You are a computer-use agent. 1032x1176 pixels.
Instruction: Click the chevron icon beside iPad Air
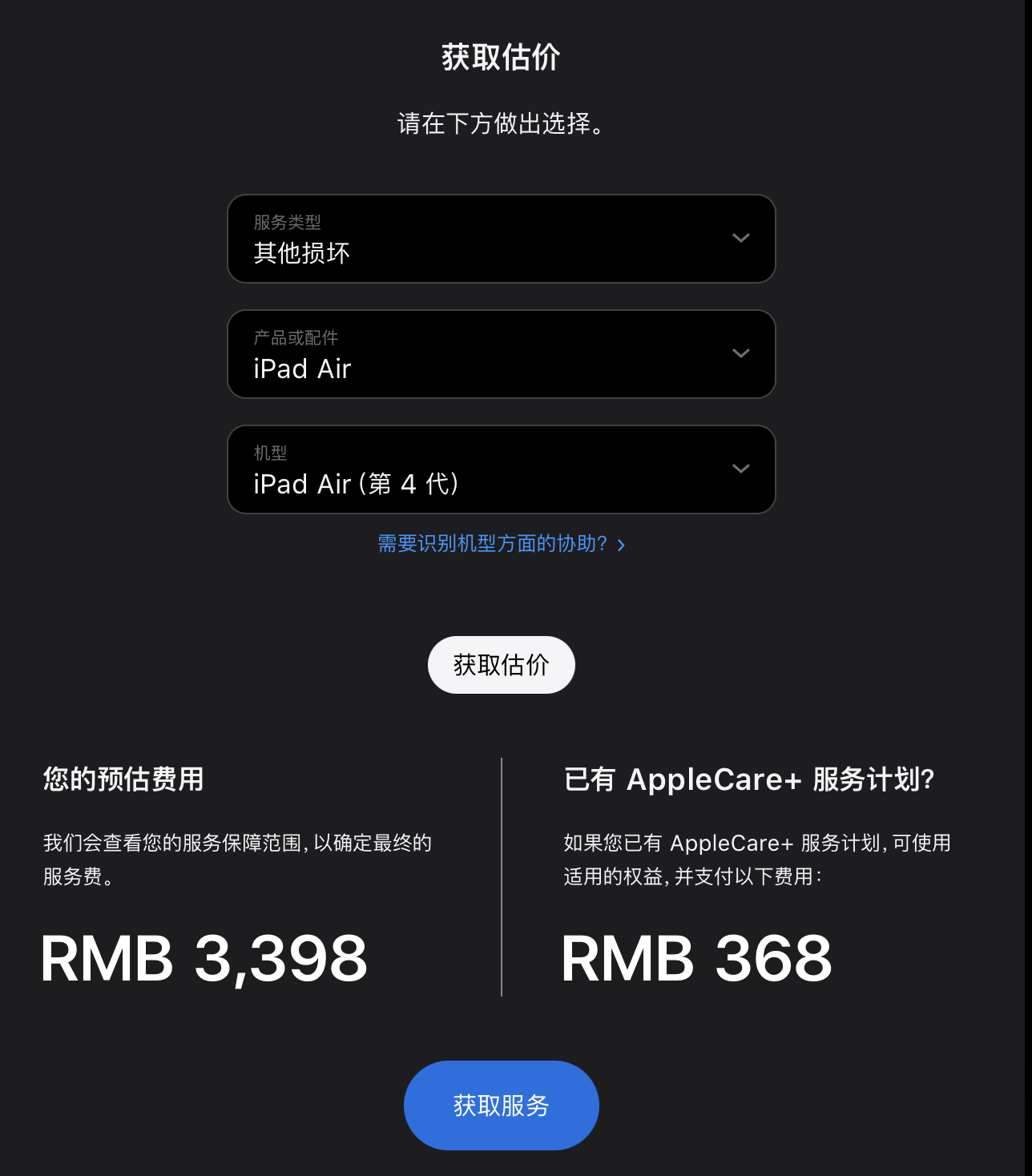(x=740, y=353)
